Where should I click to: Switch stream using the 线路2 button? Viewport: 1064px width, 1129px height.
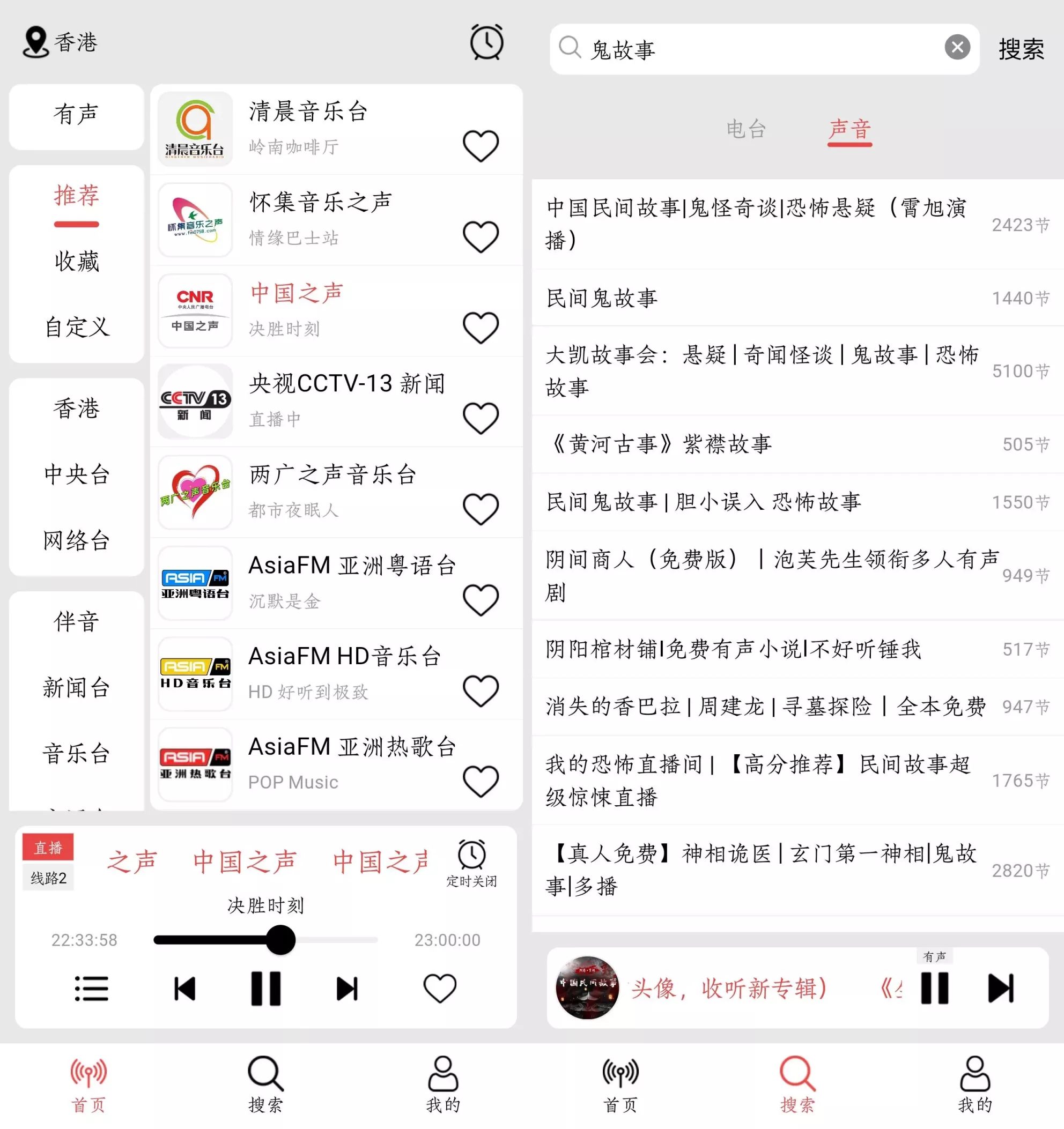[x=48, y=878]
